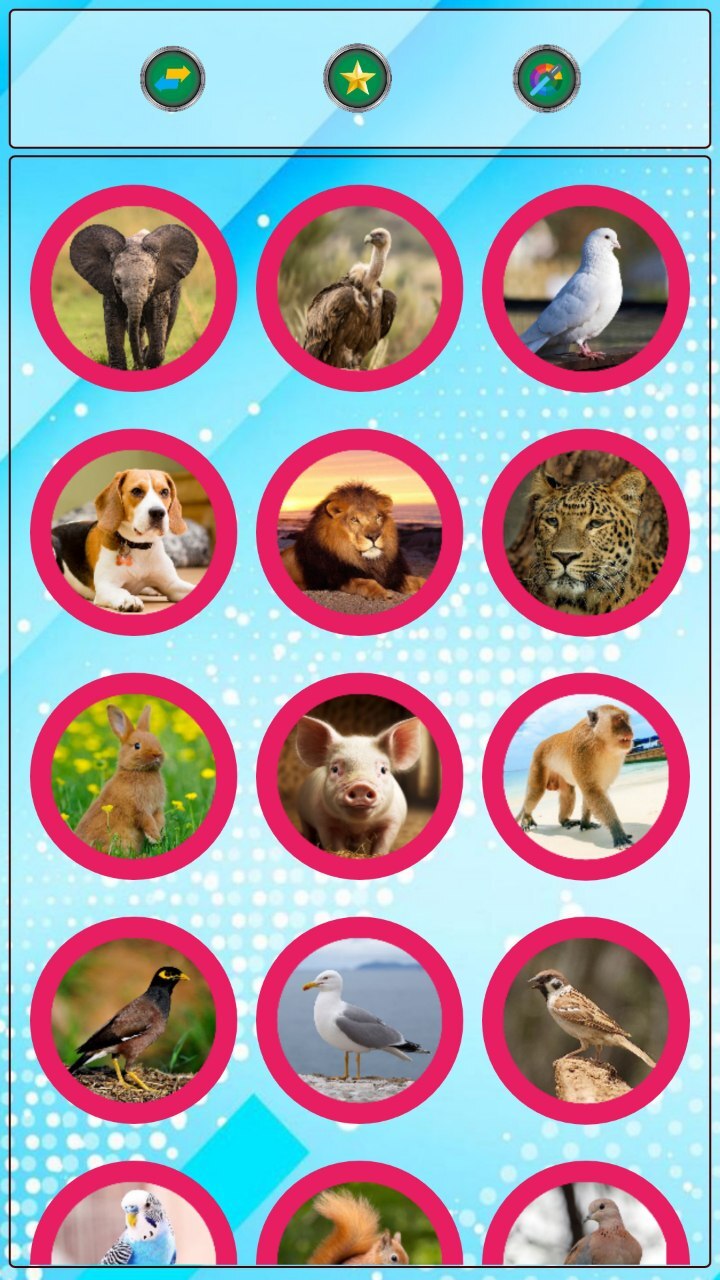Open the seagull tile
The height and width of the screenshot is (1280, 720).
[359, 1020]
